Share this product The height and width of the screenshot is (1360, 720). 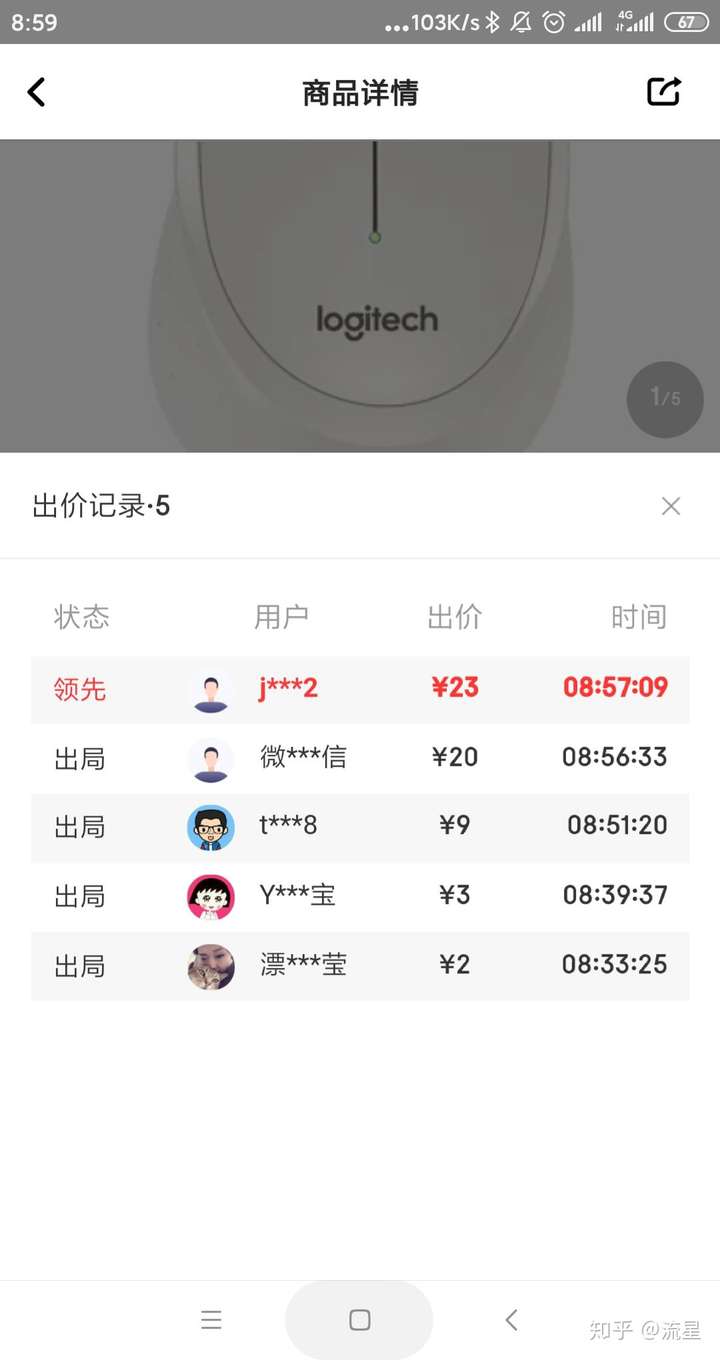click(664, 92)
